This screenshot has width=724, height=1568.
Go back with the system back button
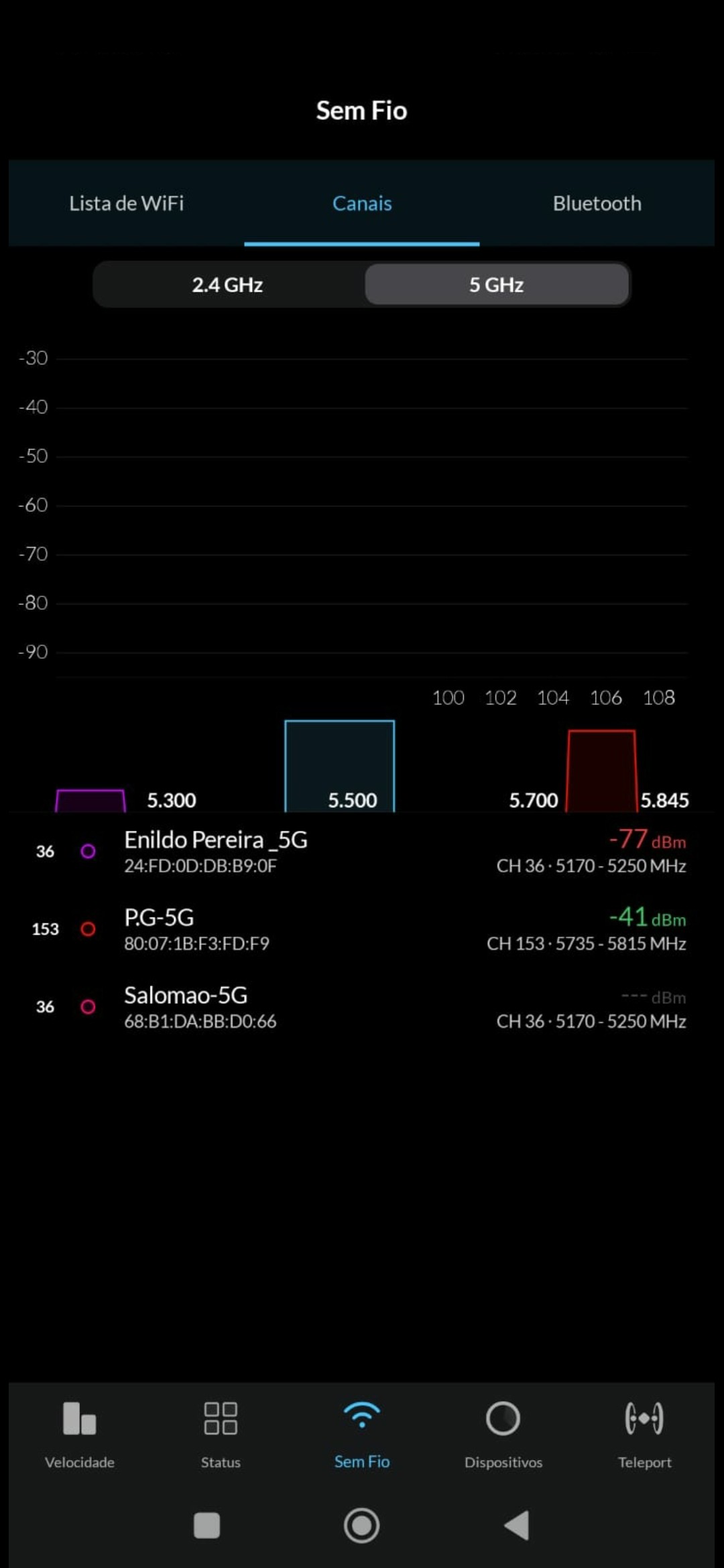click(x=517, y=1526)
